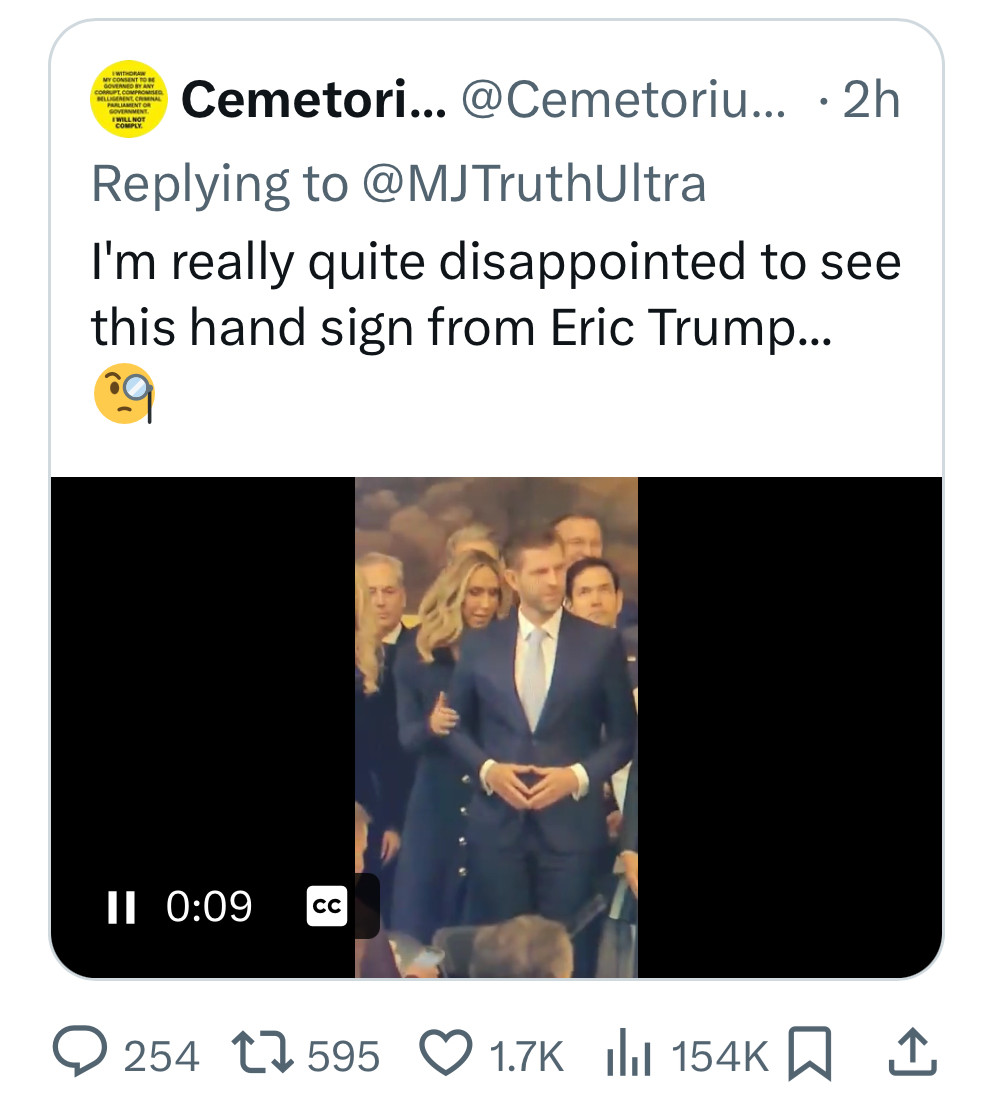The width and height of the screenshot is (1002, 1096).
Task: Repost this tweet
Action: pyautogui.click(x=257, y=1054)
